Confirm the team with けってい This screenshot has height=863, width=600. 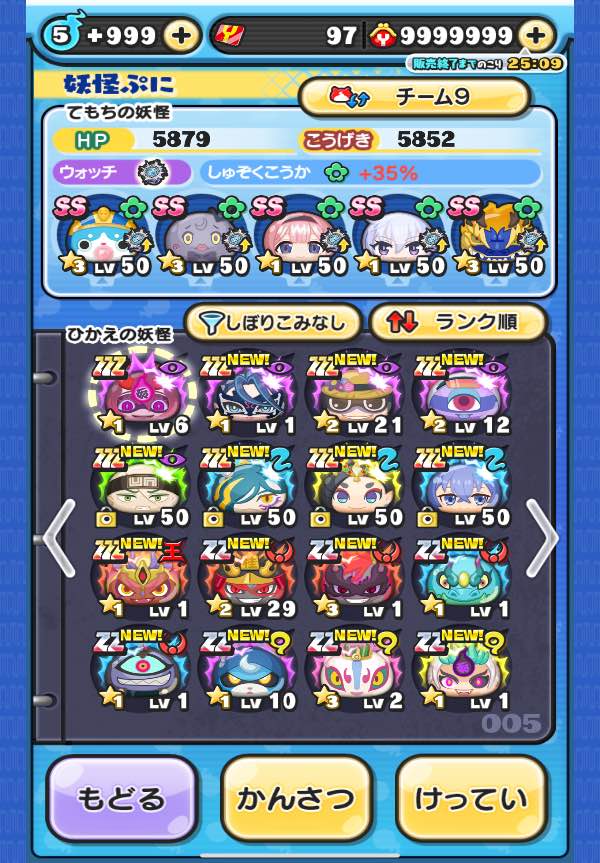point(471,798)
